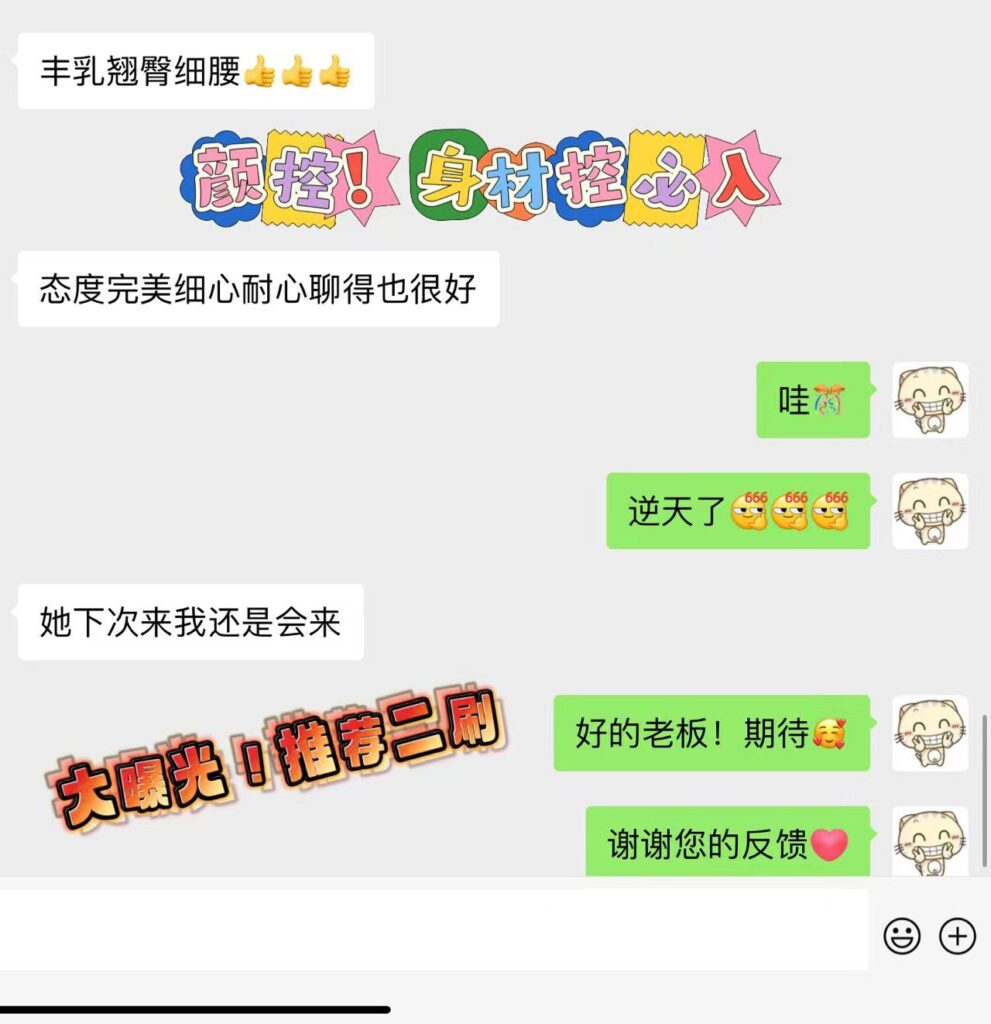View profile from avatar beside "哇" message
The height and width of the screenshot is (1024, 991).
930,400
